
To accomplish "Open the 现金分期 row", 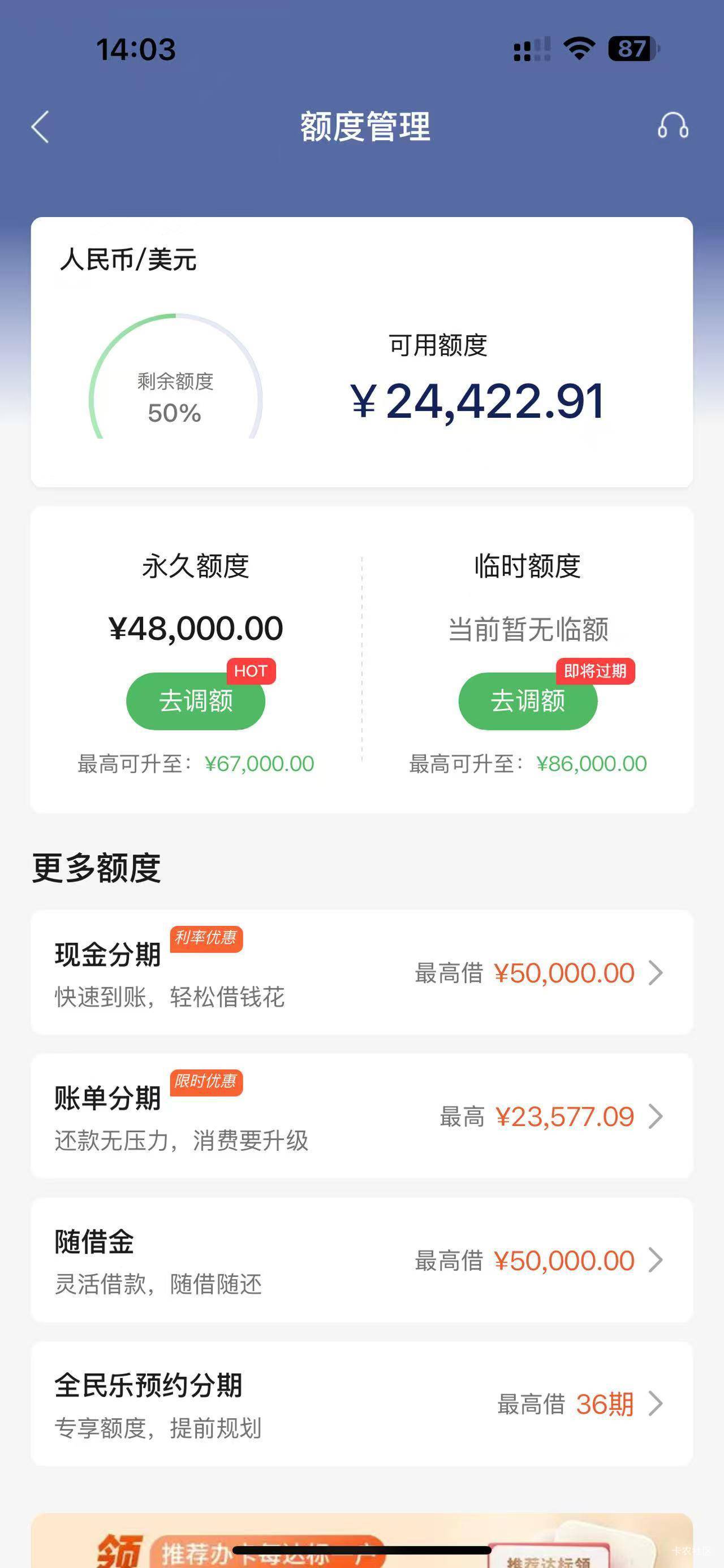I will pyautogui.click(x=361, y=972).
